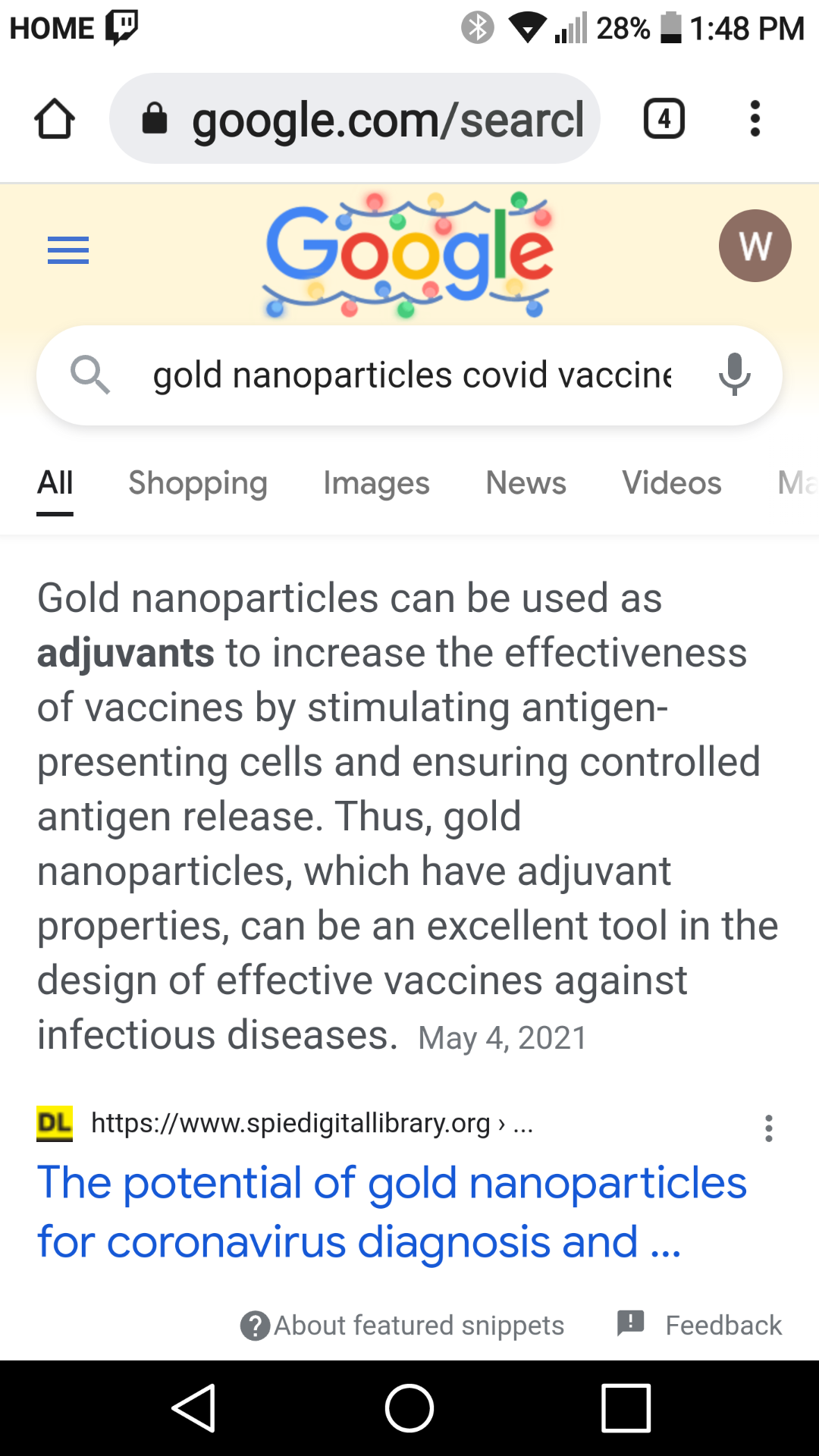Screen dimensions: 819x1456
Task: Send Feedback on this snippet
Action: pyautogui.click(x=699, y=1325)
